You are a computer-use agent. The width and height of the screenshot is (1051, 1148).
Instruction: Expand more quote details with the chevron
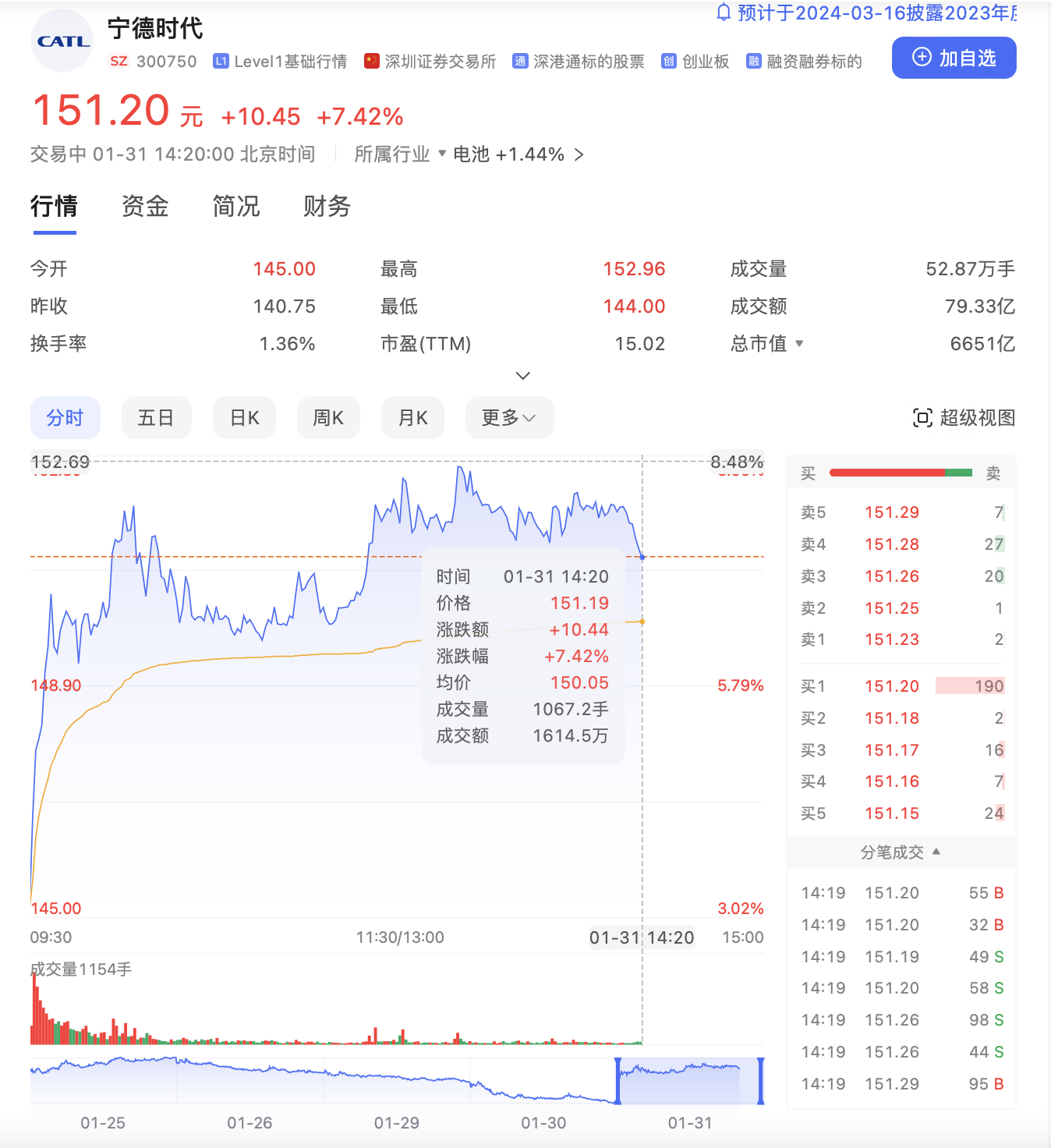[523, 376]
